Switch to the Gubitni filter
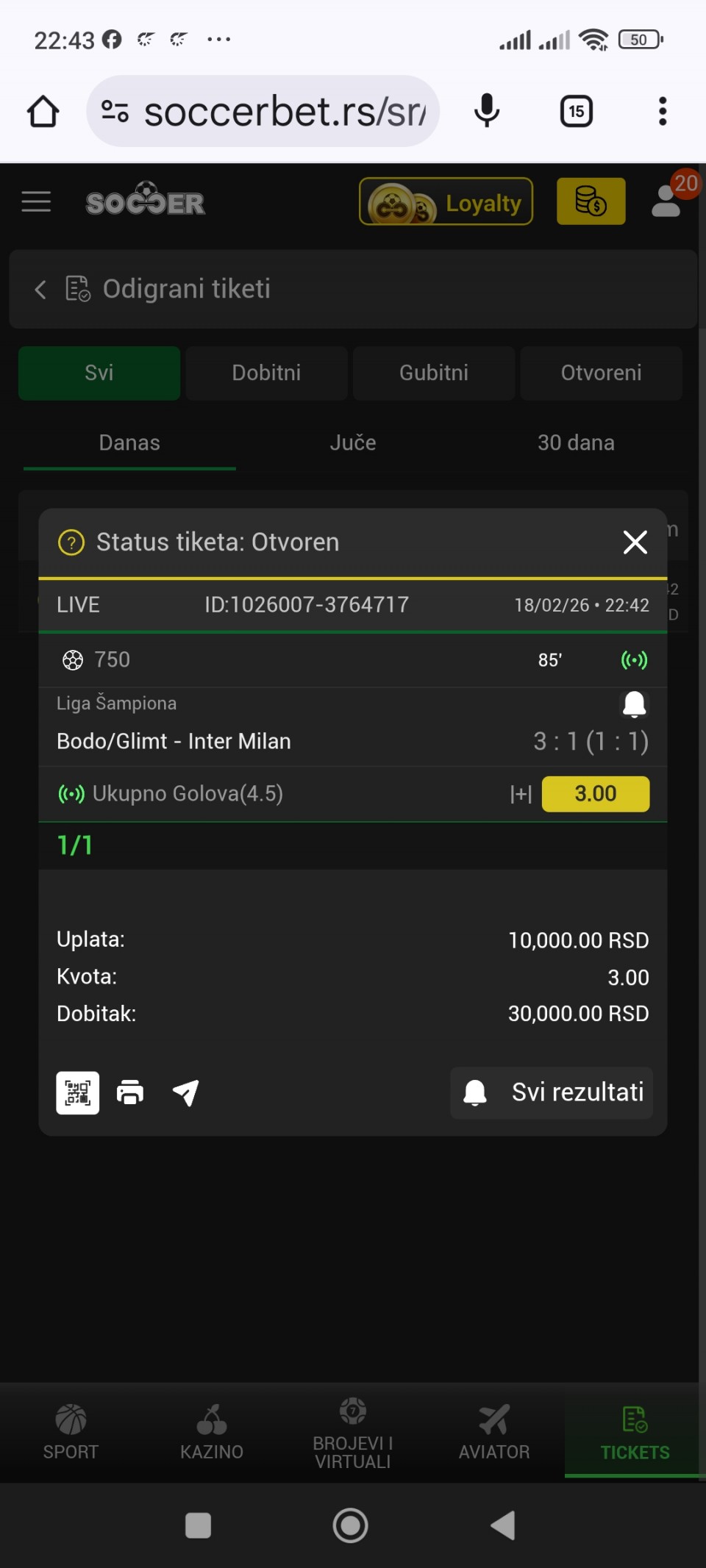The height and width of the screenshot is (1568, 706). tap(434, 373)
